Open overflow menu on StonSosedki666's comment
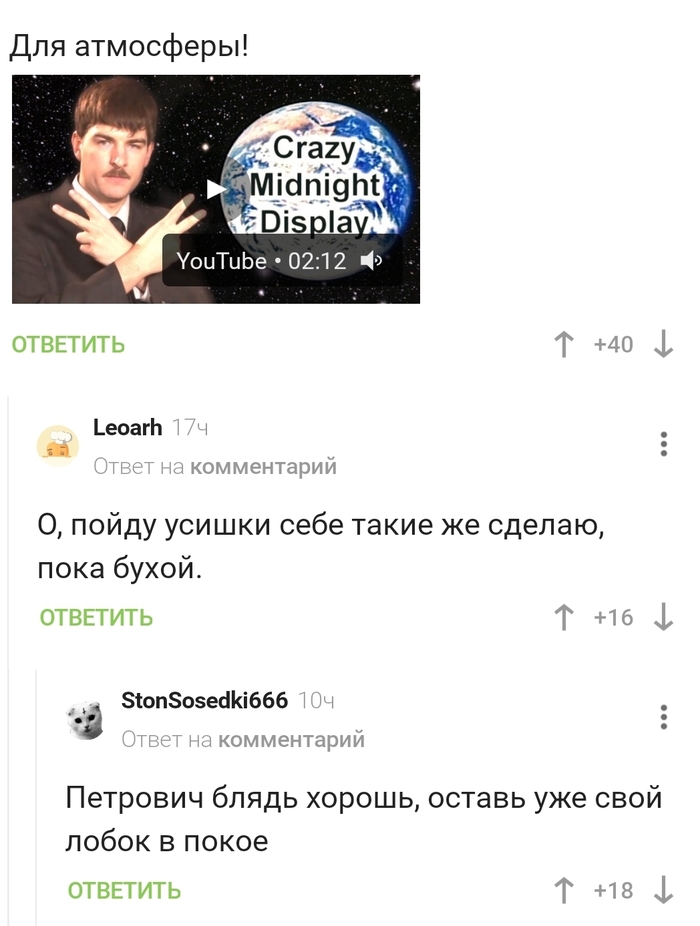This screenshot has height=926, width=700. pyautogui.click(x=664, y=717)
